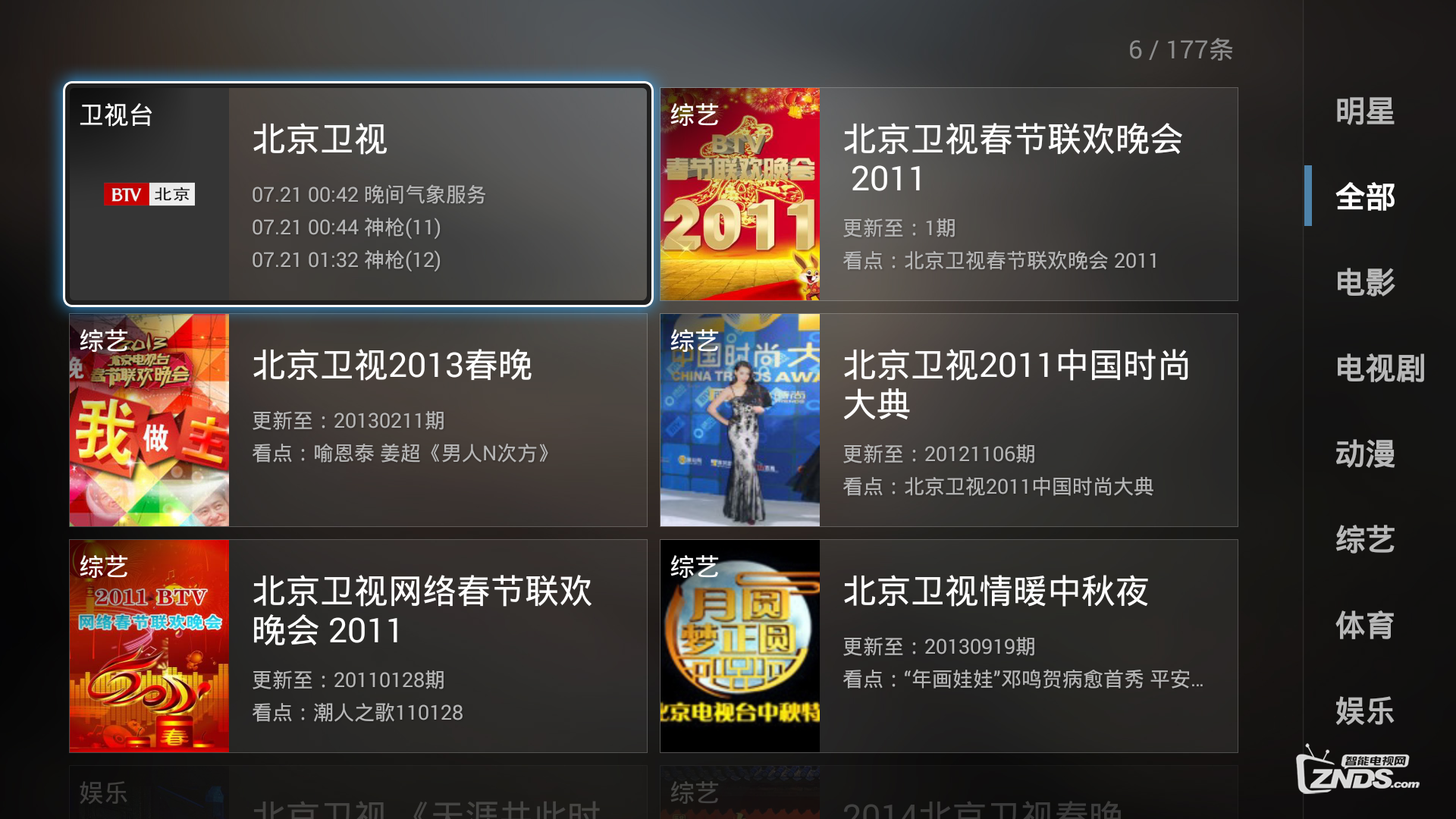Switch to the 电视剧 category
This screenshot has width=1456, height=819.
1379,369
